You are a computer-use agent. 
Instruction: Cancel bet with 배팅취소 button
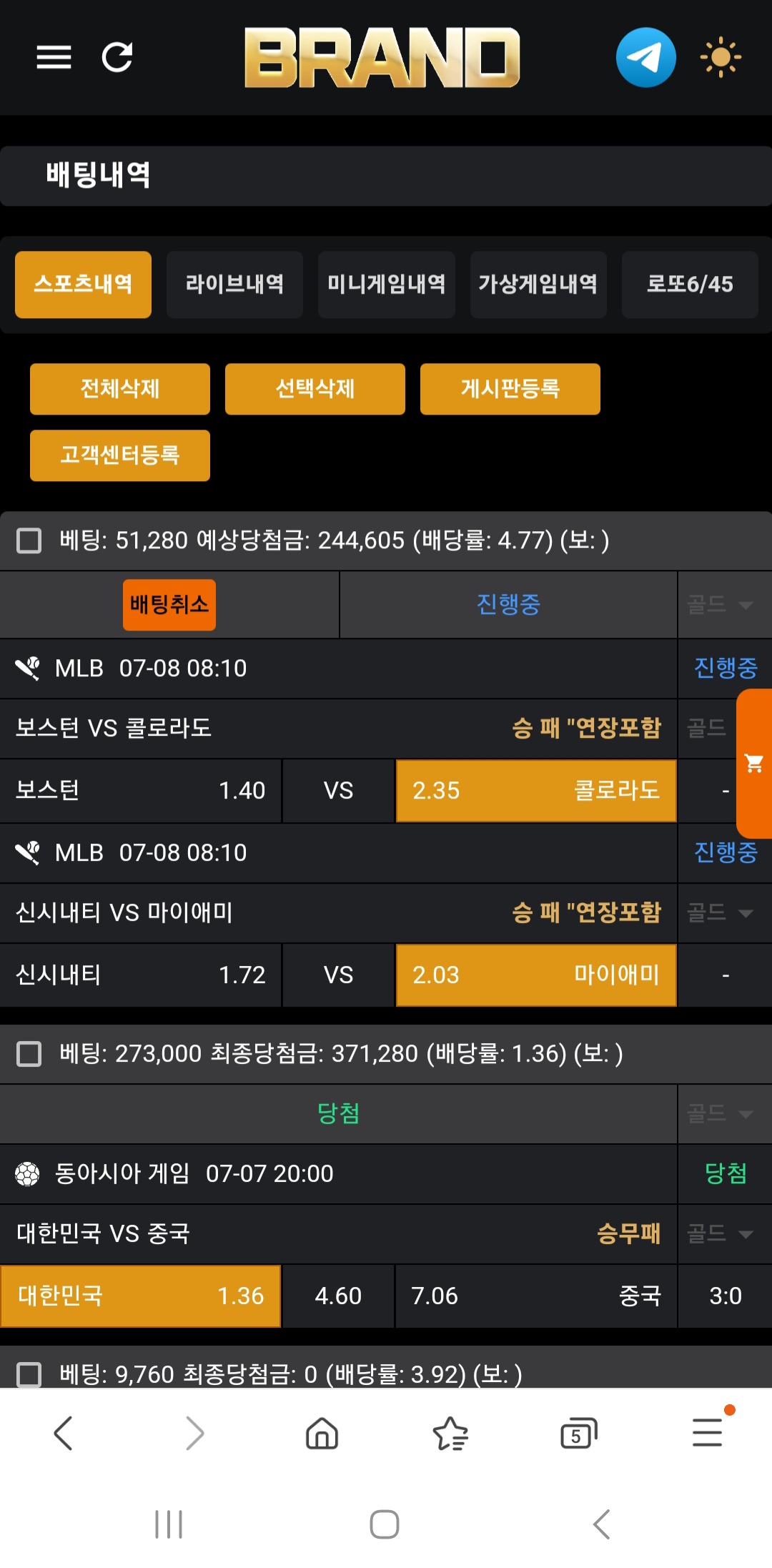[x=169, y=605]
